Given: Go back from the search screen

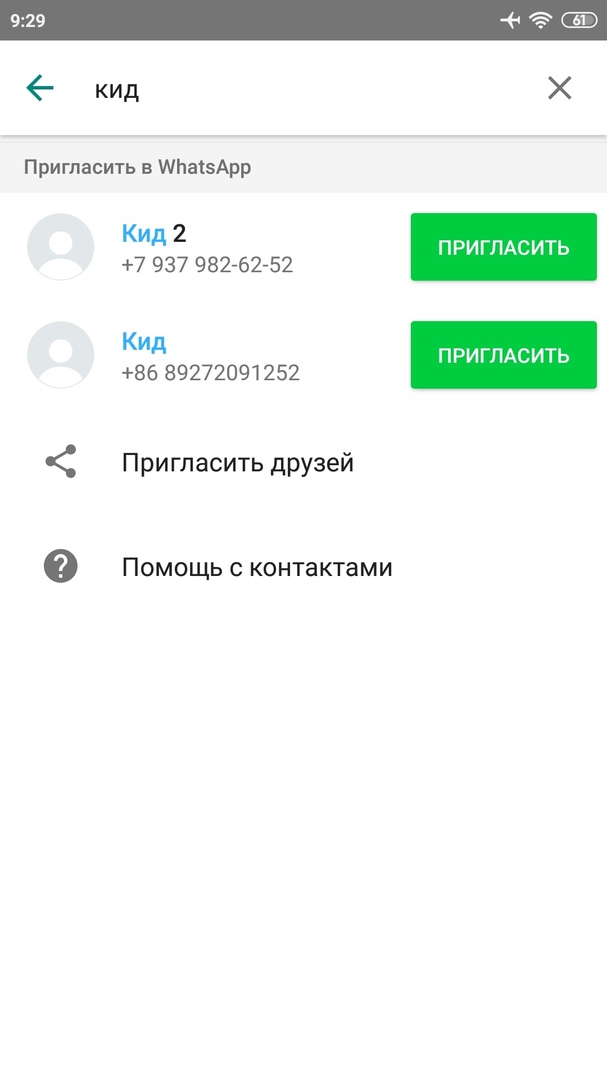Looking at the screenshot, I should (x=40, y=88).
